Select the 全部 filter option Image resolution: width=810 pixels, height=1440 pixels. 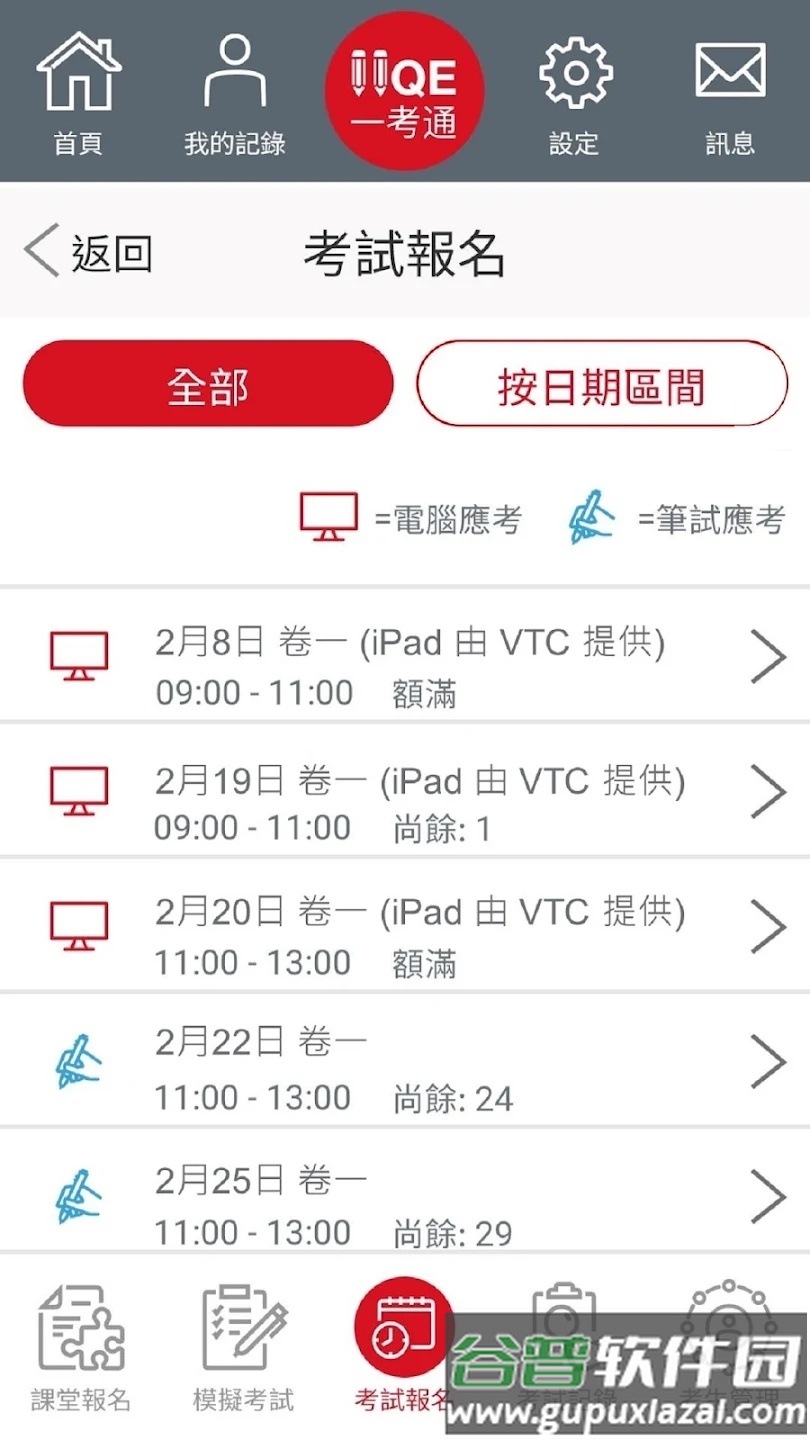click(x=207, y=383)
